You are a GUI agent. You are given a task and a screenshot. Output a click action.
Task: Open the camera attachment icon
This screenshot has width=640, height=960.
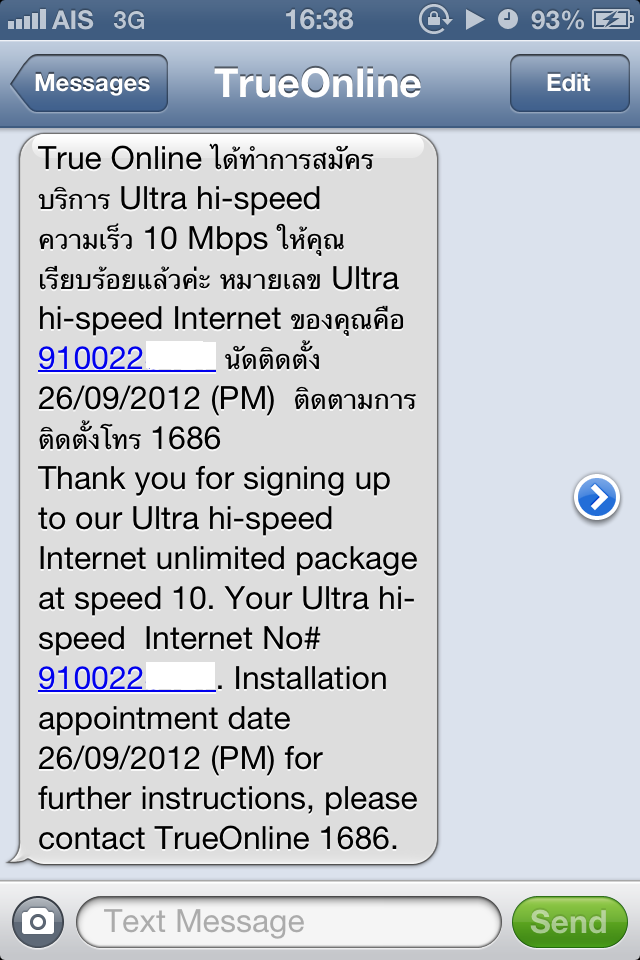38,920
